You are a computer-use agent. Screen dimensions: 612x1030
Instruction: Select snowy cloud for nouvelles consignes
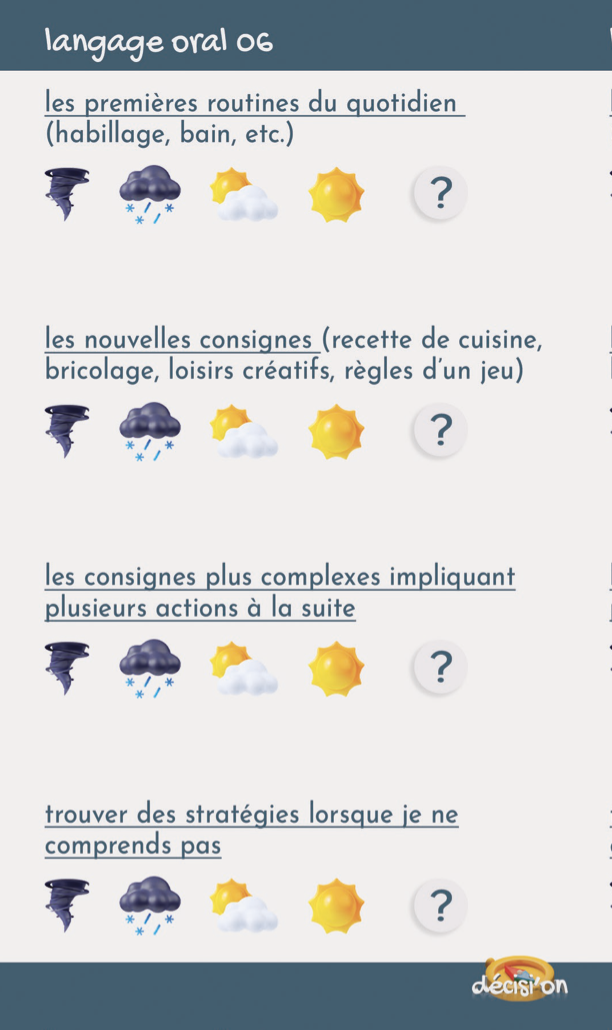[x=150, y=431]
